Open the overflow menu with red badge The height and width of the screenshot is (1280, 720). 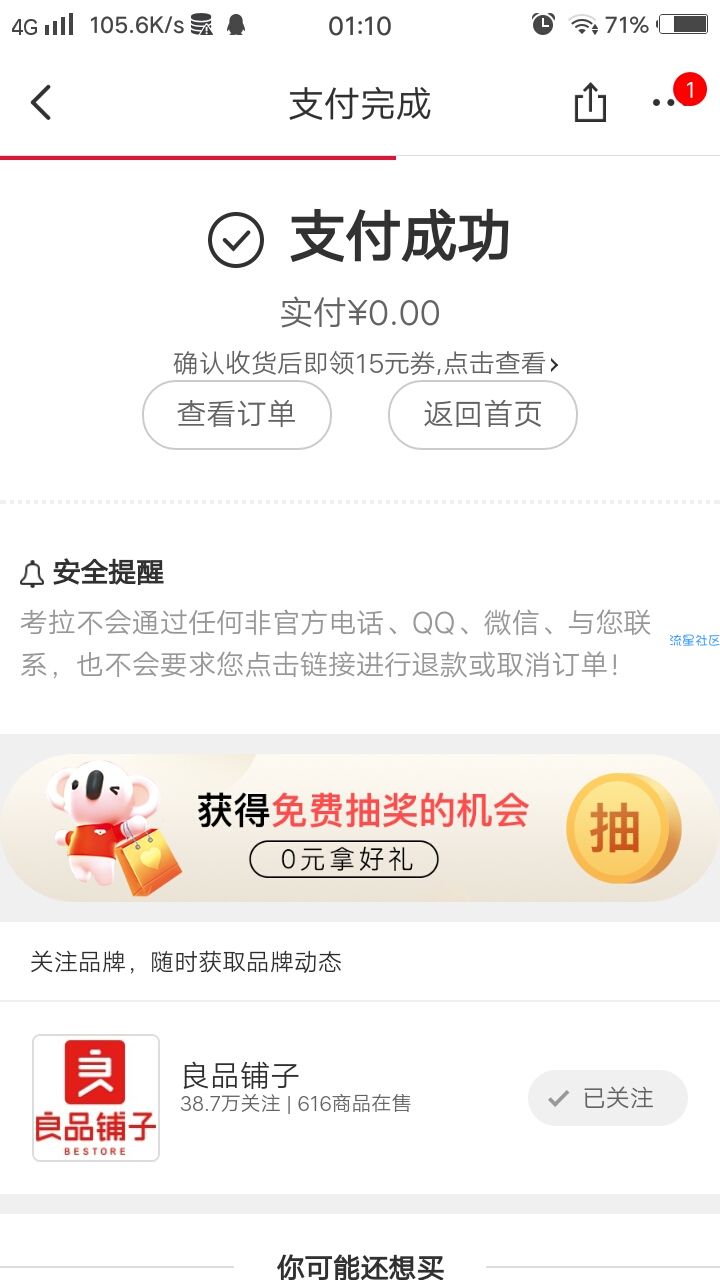tap(665, 102)
